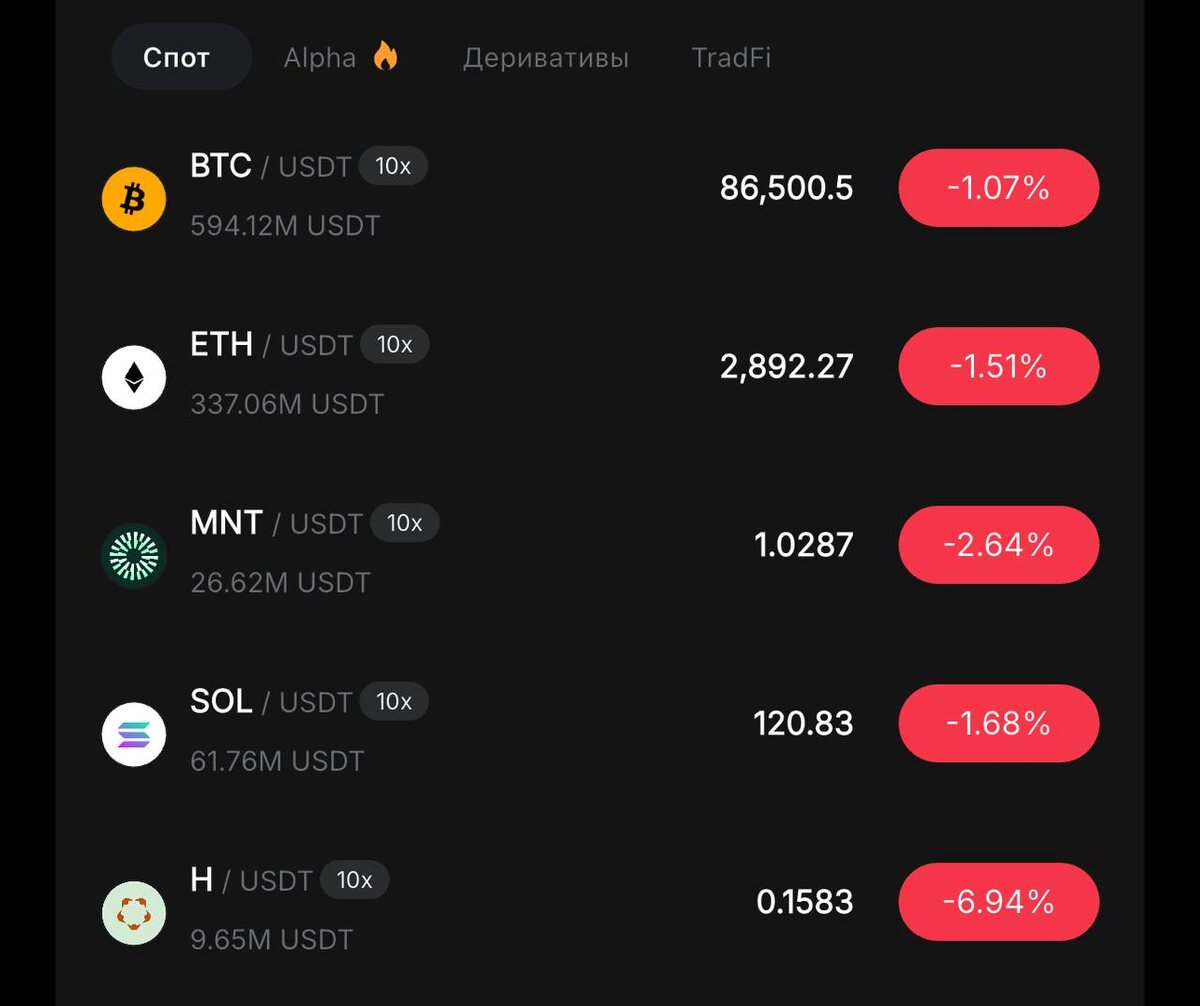Switch to the TradFi tab
Screen dimensions: 1200x1006
click(x=731, y=58)
